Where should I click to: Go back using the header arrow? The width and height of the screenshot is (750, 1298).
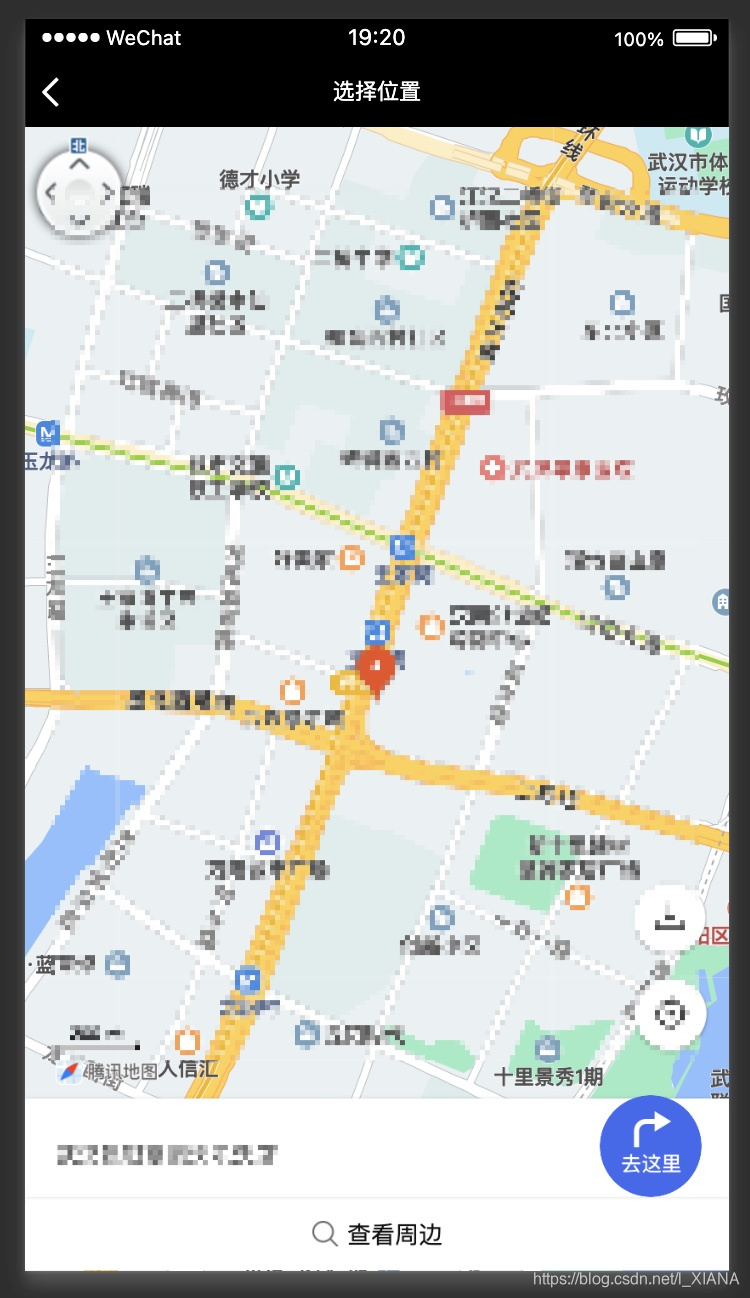(x=51, y=92)
